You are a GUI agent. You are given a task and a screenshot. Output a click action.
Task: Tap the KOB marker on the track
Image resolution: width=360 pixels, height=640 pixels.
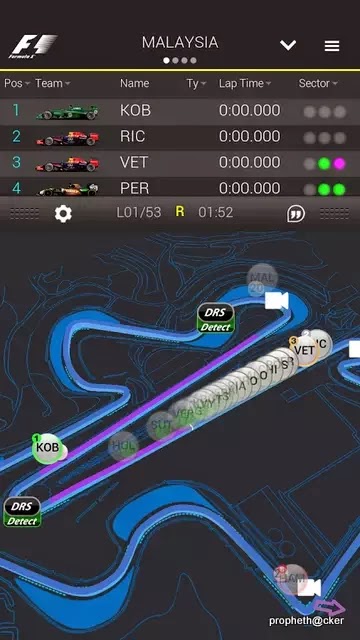coord(48,447)
